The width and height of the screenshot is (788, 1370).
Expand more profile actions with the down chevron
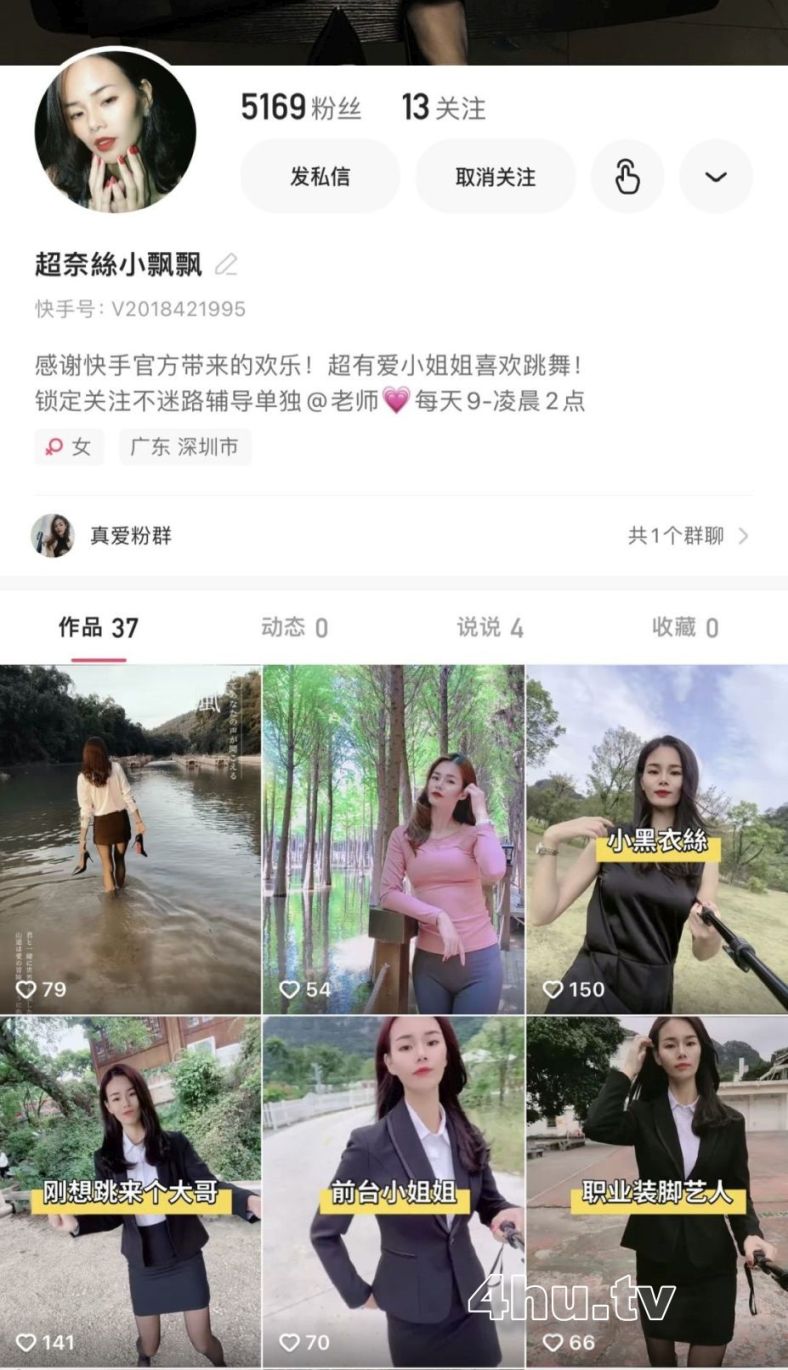click(x=715, y=175)
